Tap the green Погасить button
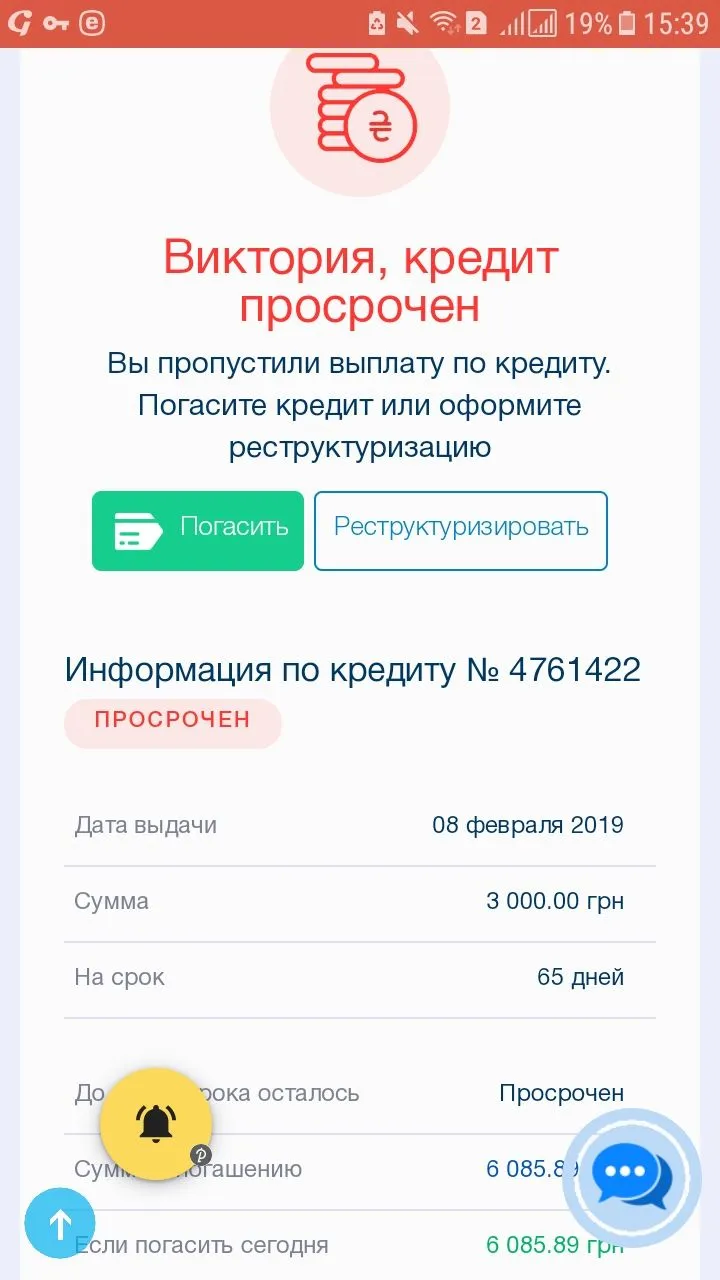The image size is (720, 1280). coord(198,530)
